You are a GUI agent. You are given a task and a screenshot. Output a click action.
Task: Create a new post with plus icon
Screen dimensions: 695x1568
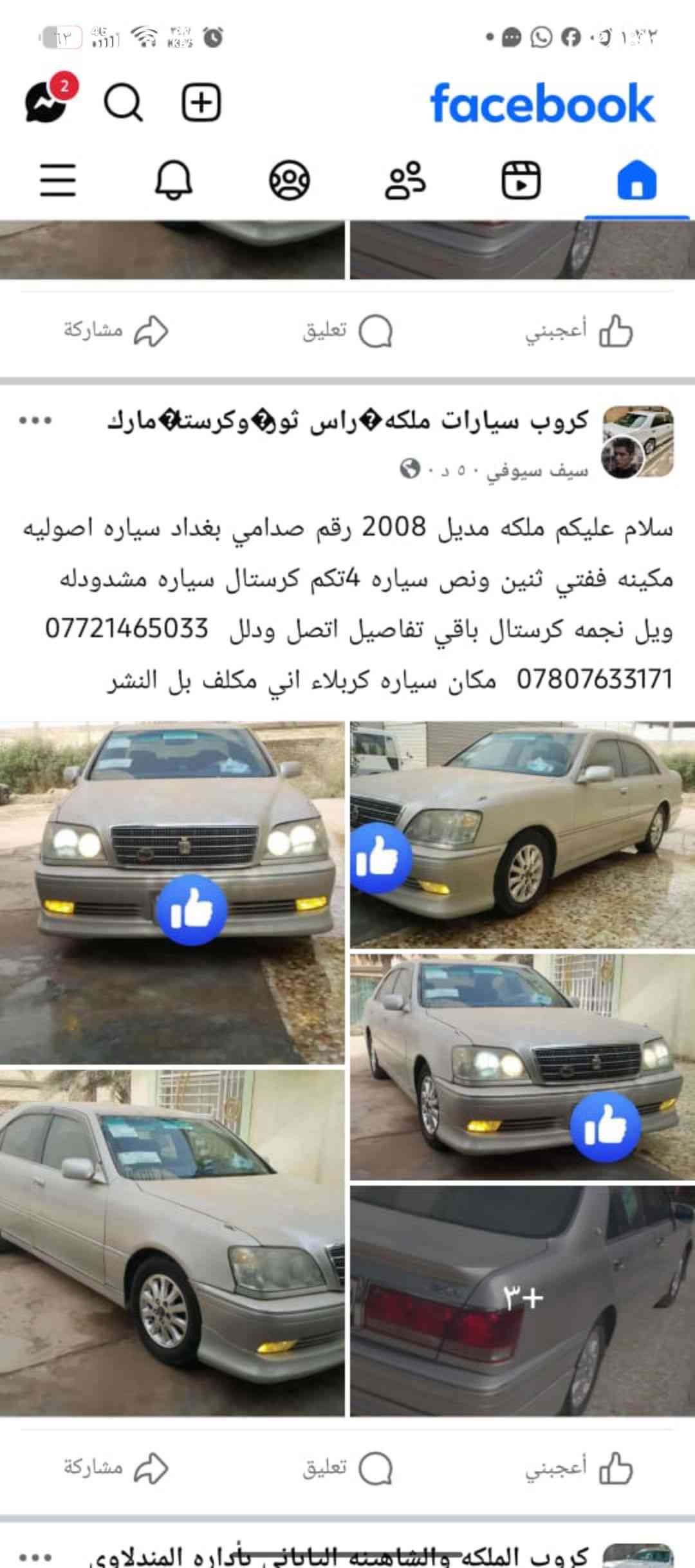tap(201, 102)
